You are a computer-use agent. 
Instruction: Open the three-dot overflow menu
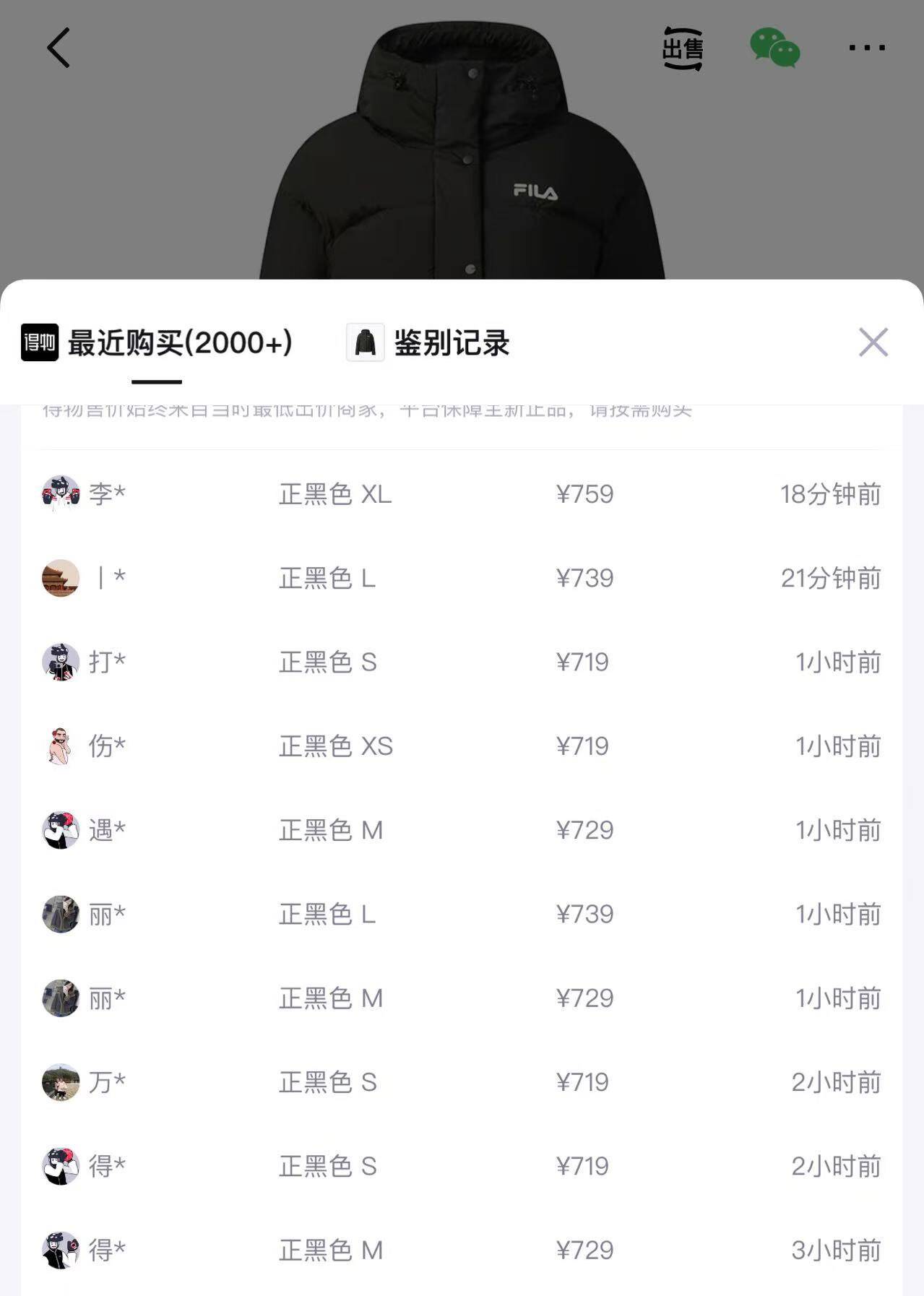866,48
